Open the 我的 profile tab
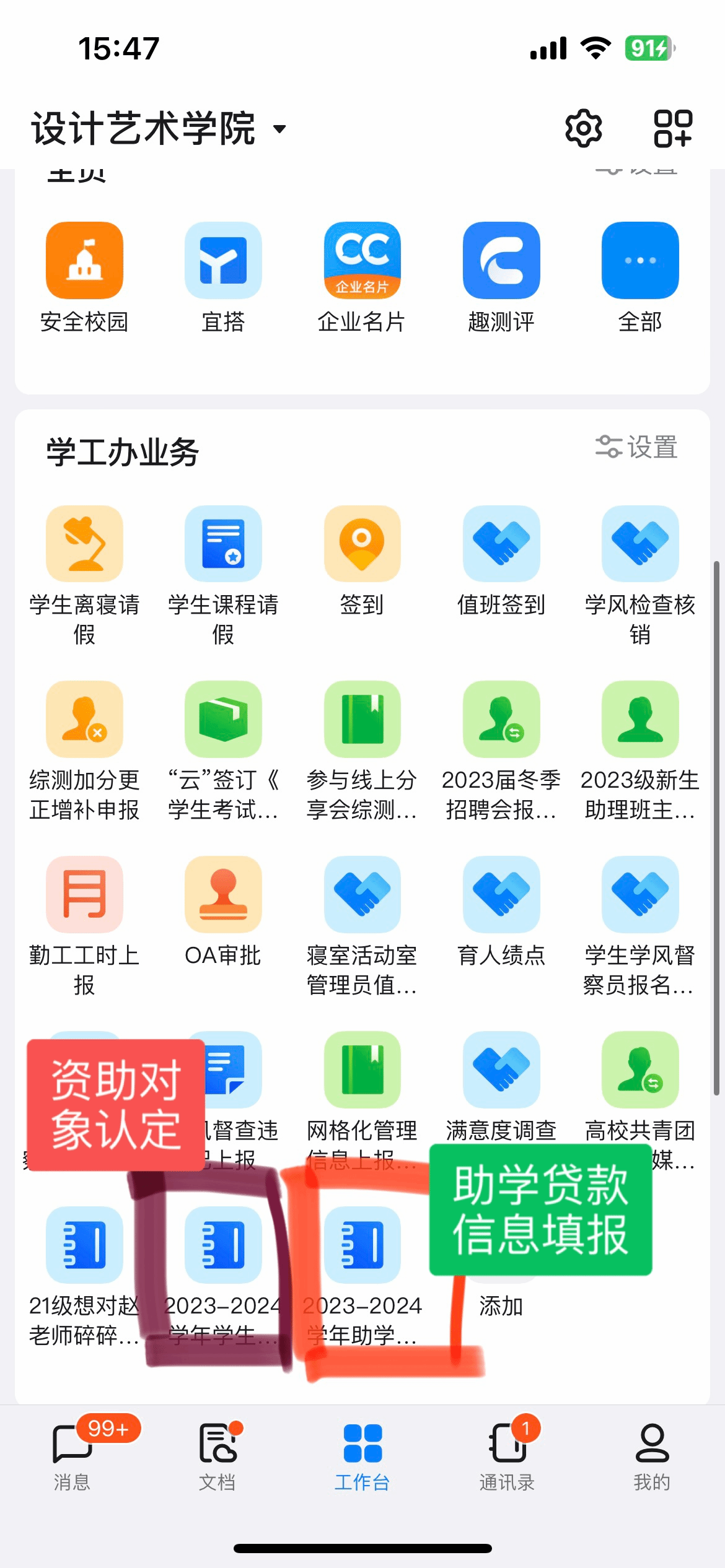Image resolution: width=725 pixels, height=1568 pixels. point(652,1455)
